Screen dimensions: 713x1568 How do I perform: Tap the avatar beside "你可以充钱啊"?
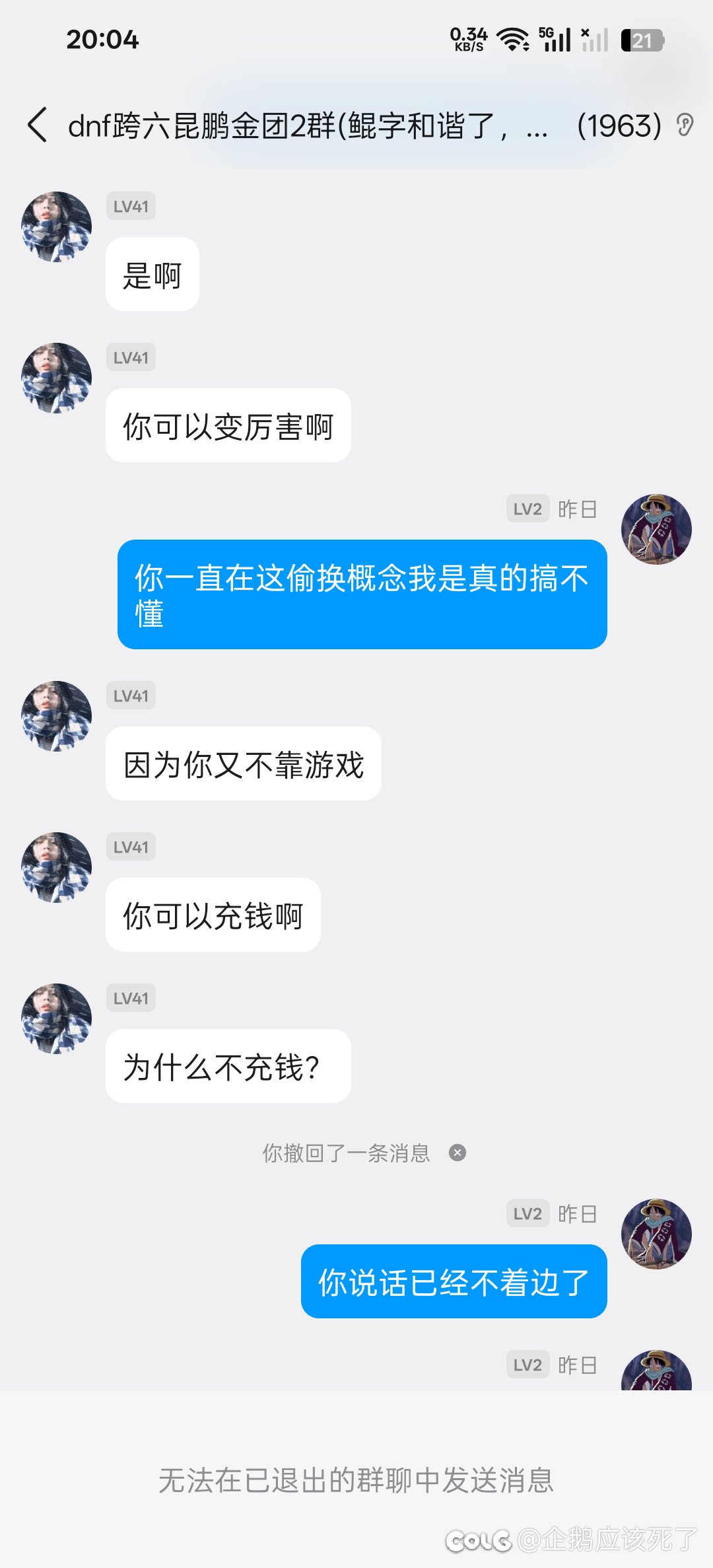57,867
